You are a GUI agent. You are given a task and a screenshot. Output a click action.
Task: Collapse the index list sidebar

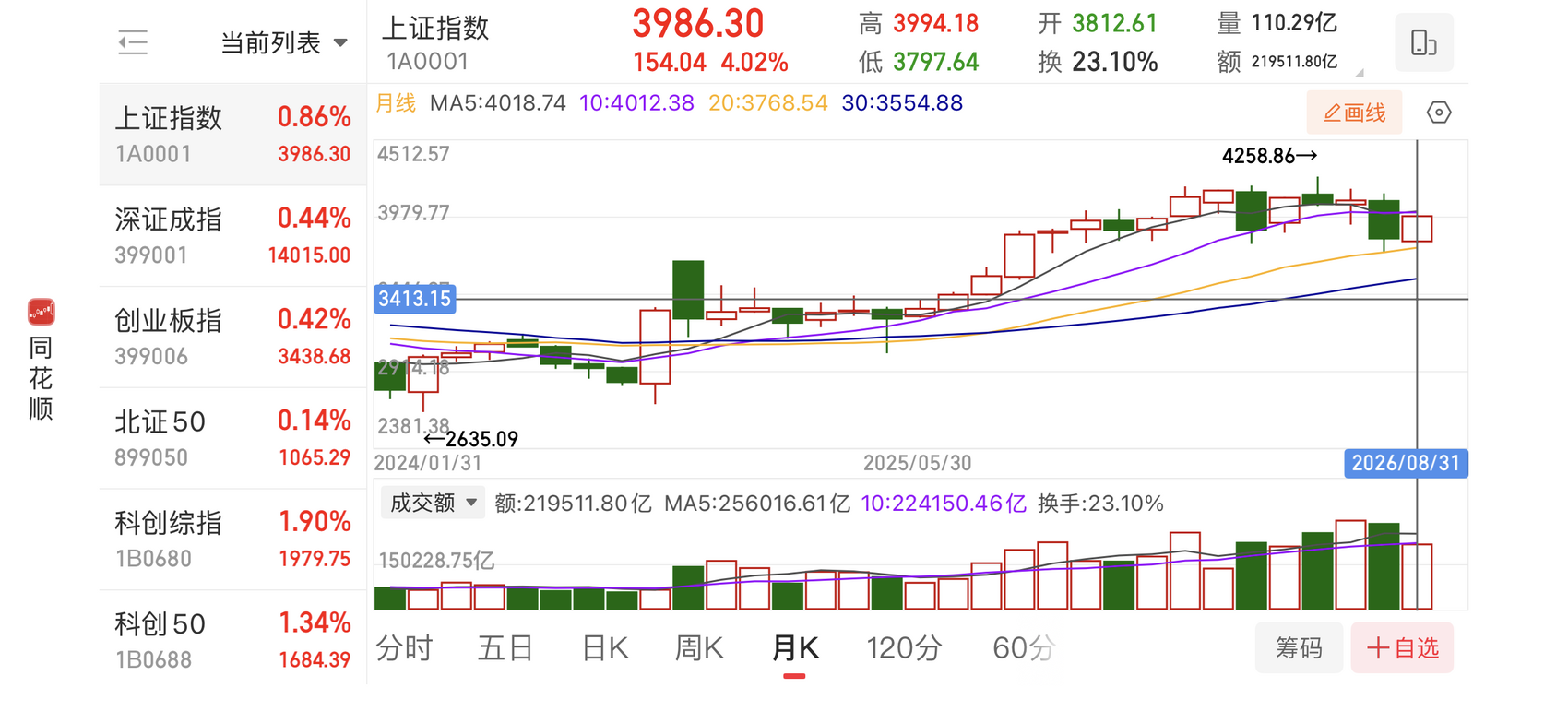point(133,42)
